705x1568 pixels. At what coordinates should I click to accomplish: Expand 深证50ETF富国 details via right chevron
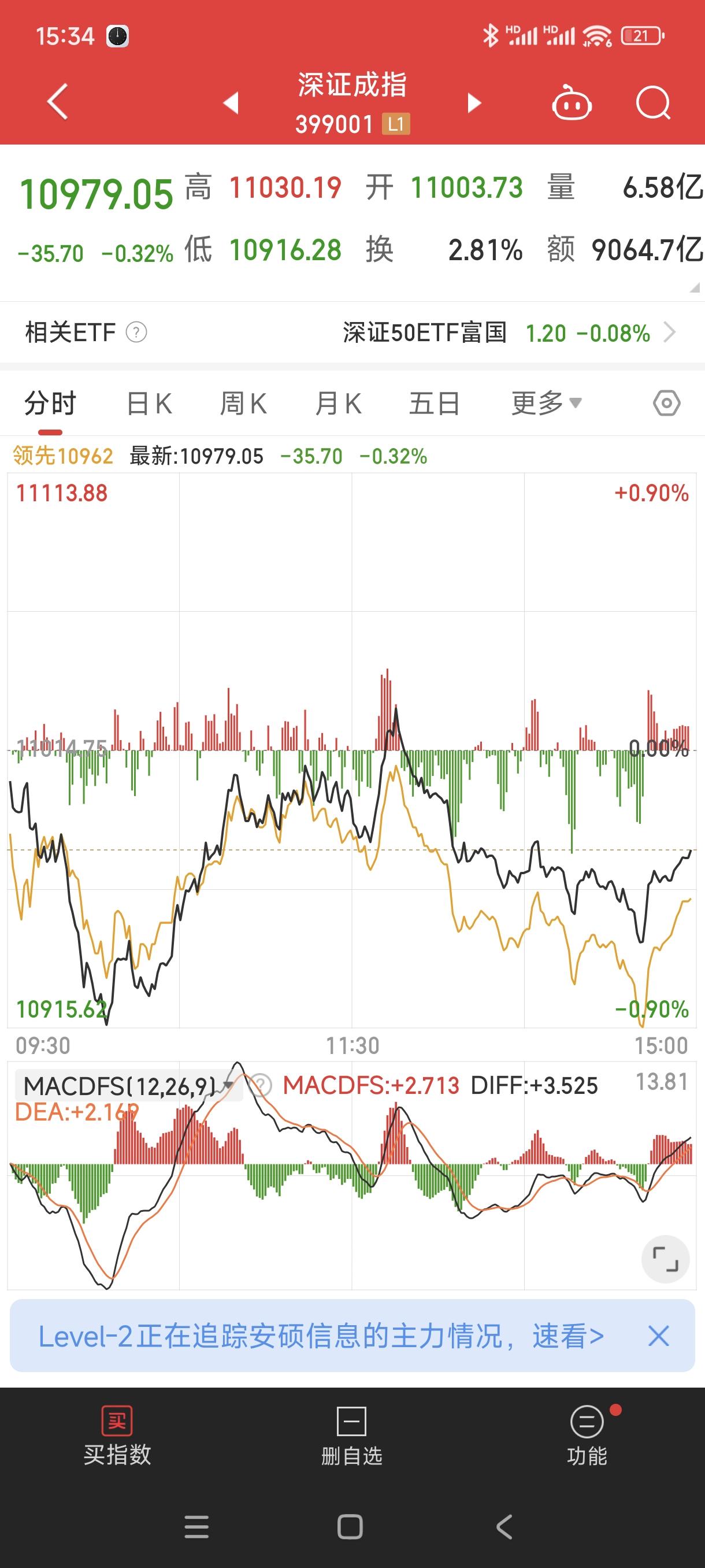[670, 332]
